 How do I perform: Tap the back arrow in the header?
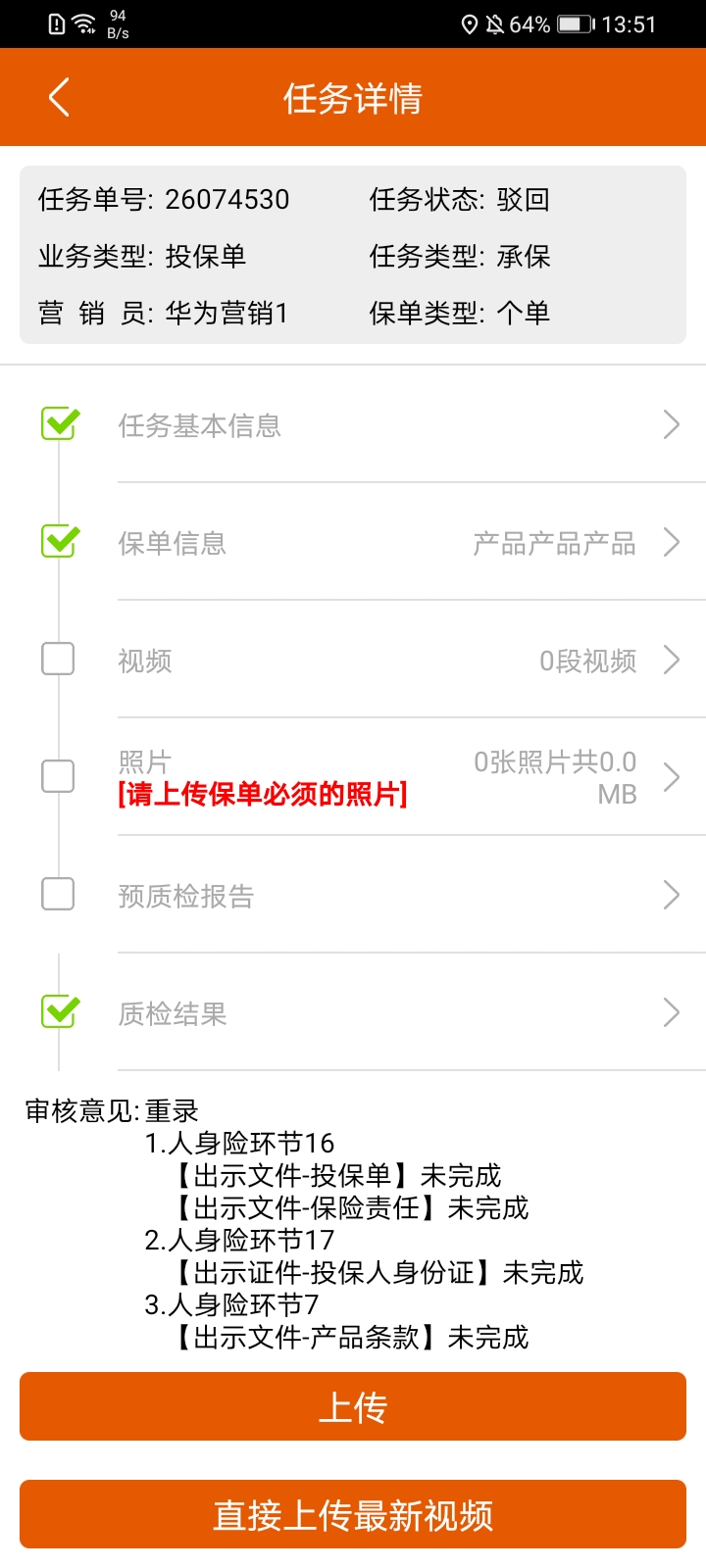tap(56, 97)
